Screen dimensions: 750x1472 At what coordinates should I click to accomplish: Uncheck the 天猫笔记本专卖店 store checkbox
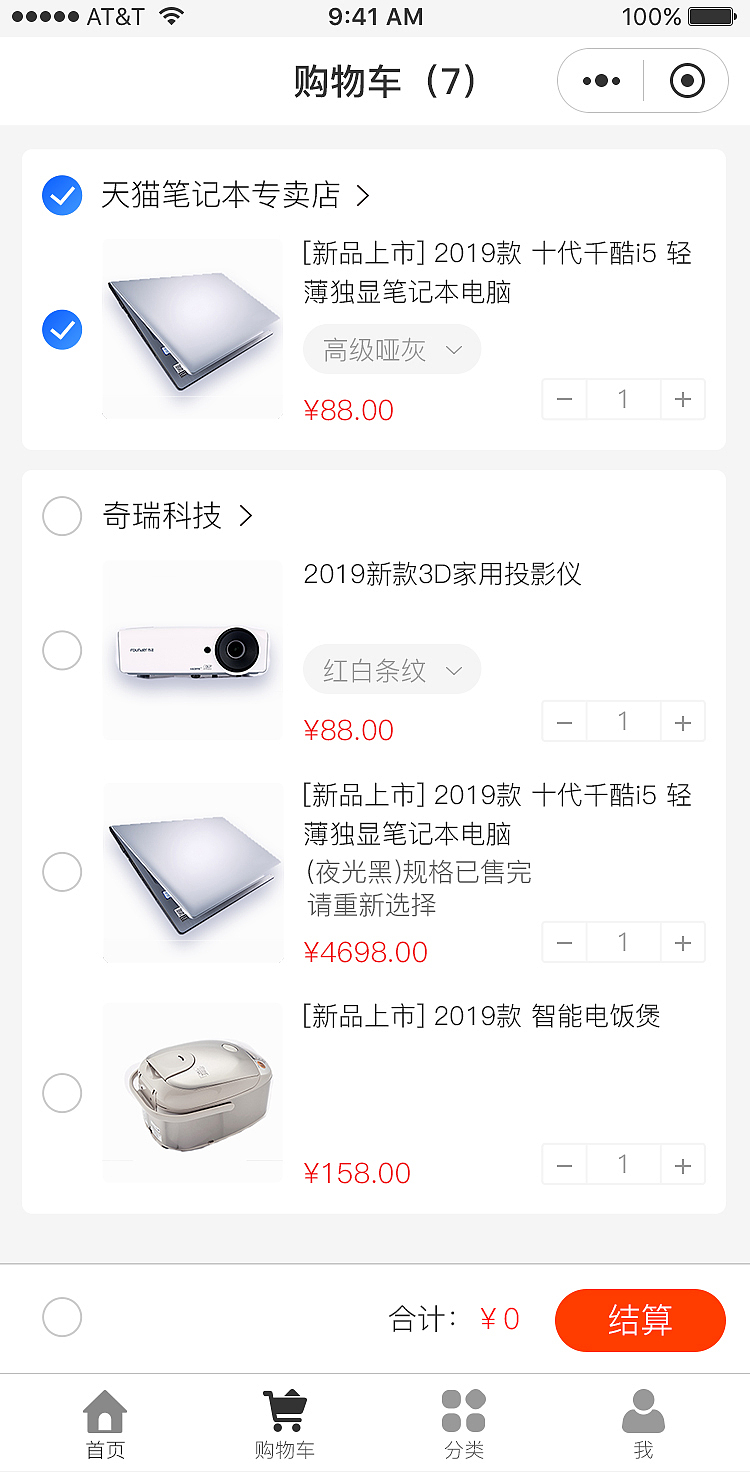click(62, 196)
